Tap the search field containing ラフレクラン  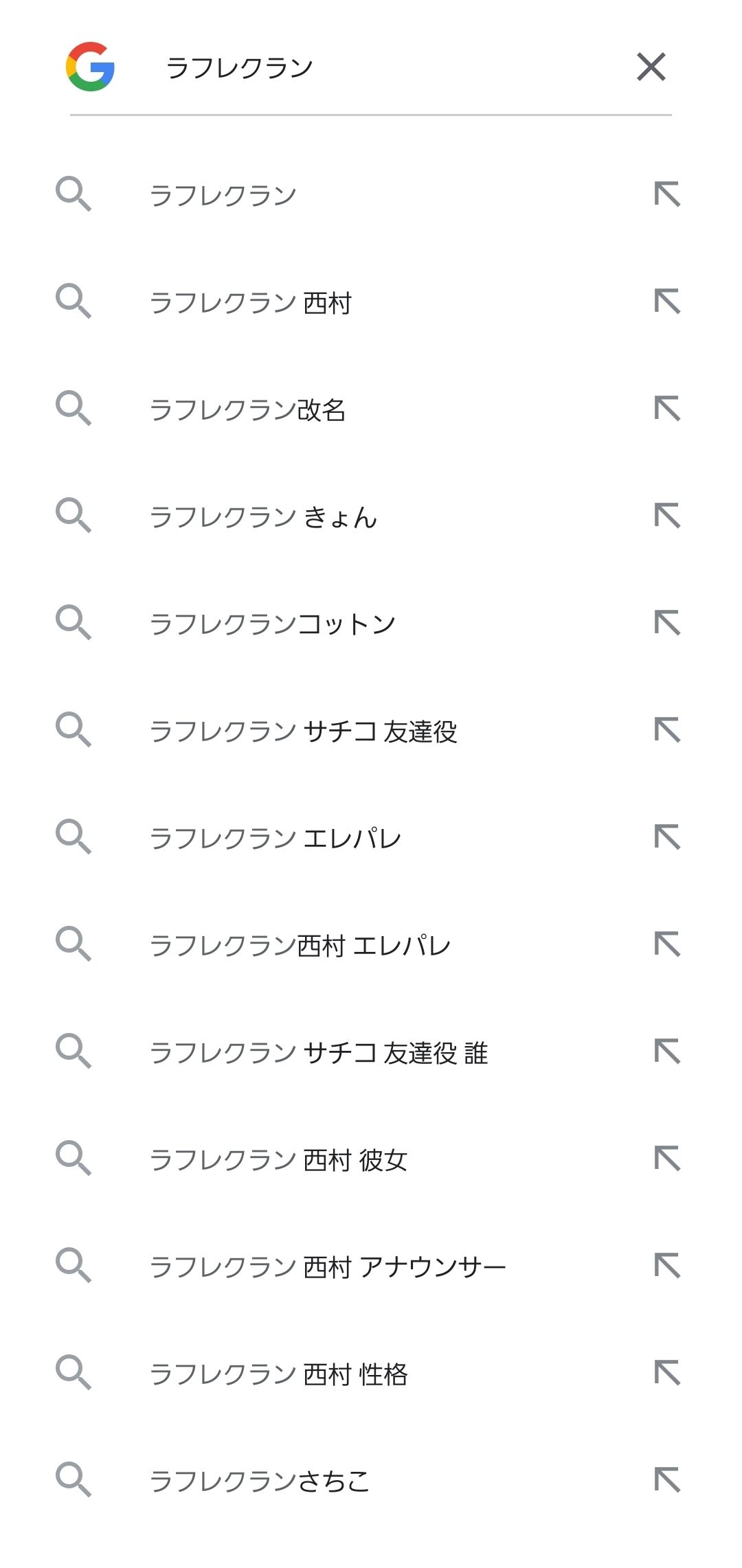tap(385, 67)
